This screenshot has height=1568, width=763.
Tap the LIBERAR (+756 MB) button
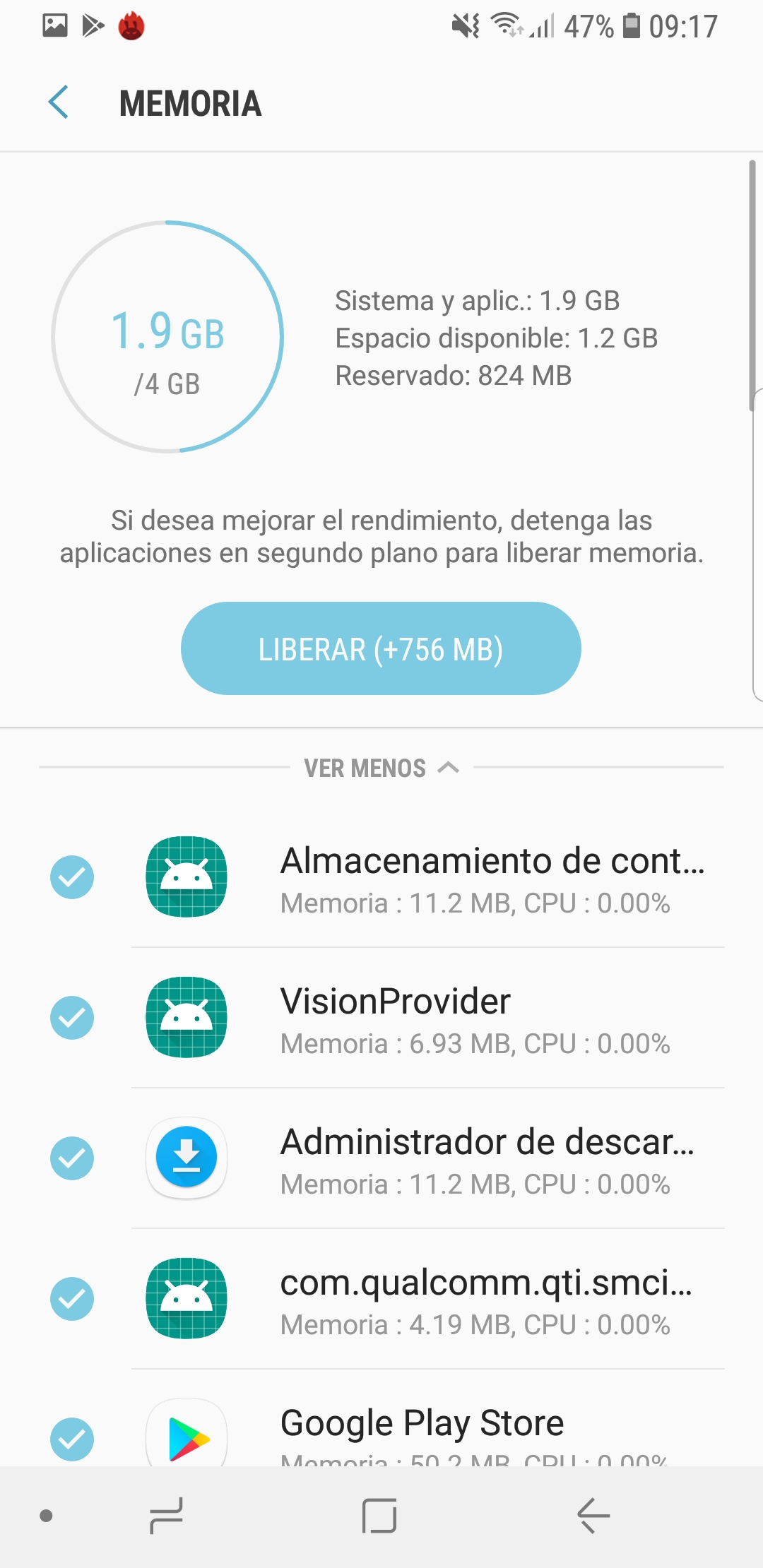381,648
